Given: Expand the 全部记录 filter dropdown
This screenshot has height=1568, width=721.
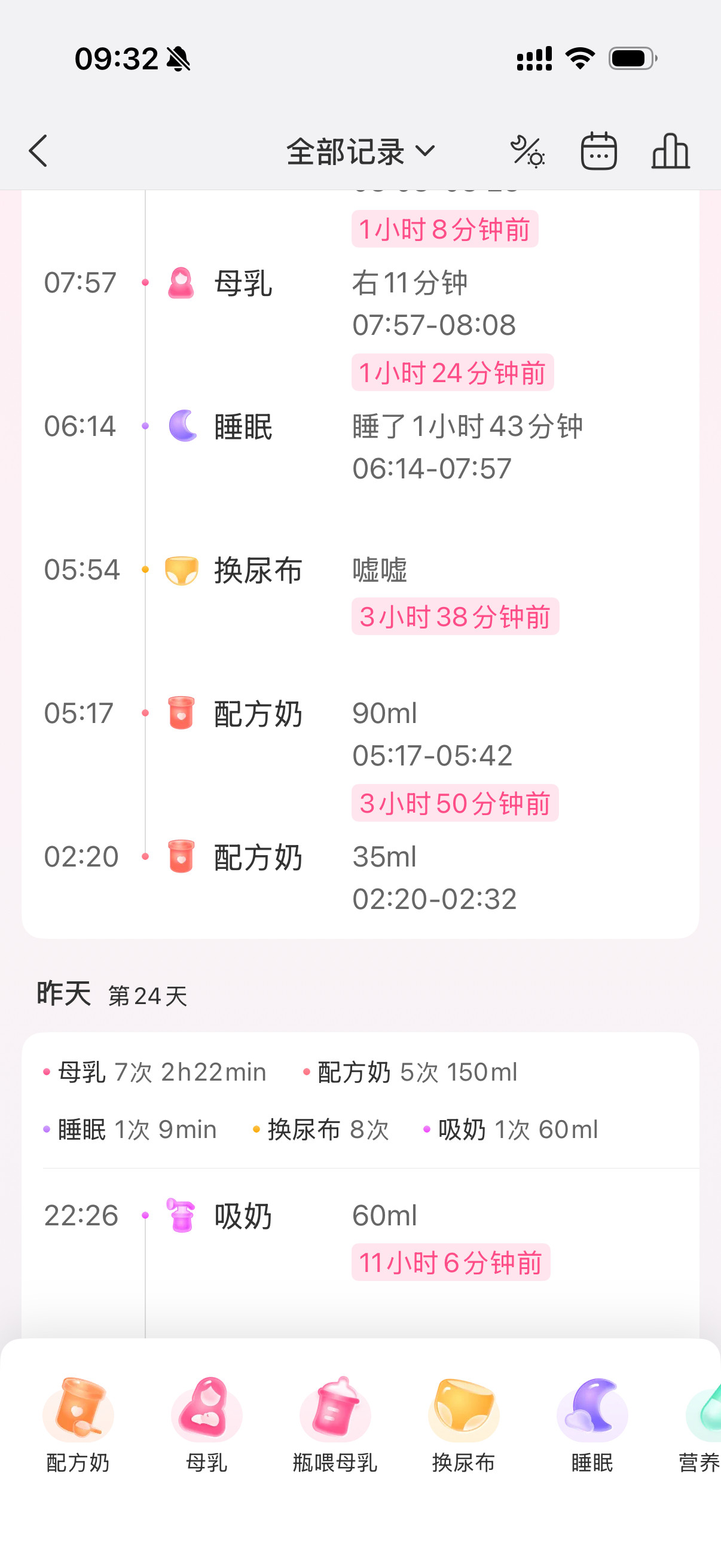Looking at the screenshot, I should [359, 152].
